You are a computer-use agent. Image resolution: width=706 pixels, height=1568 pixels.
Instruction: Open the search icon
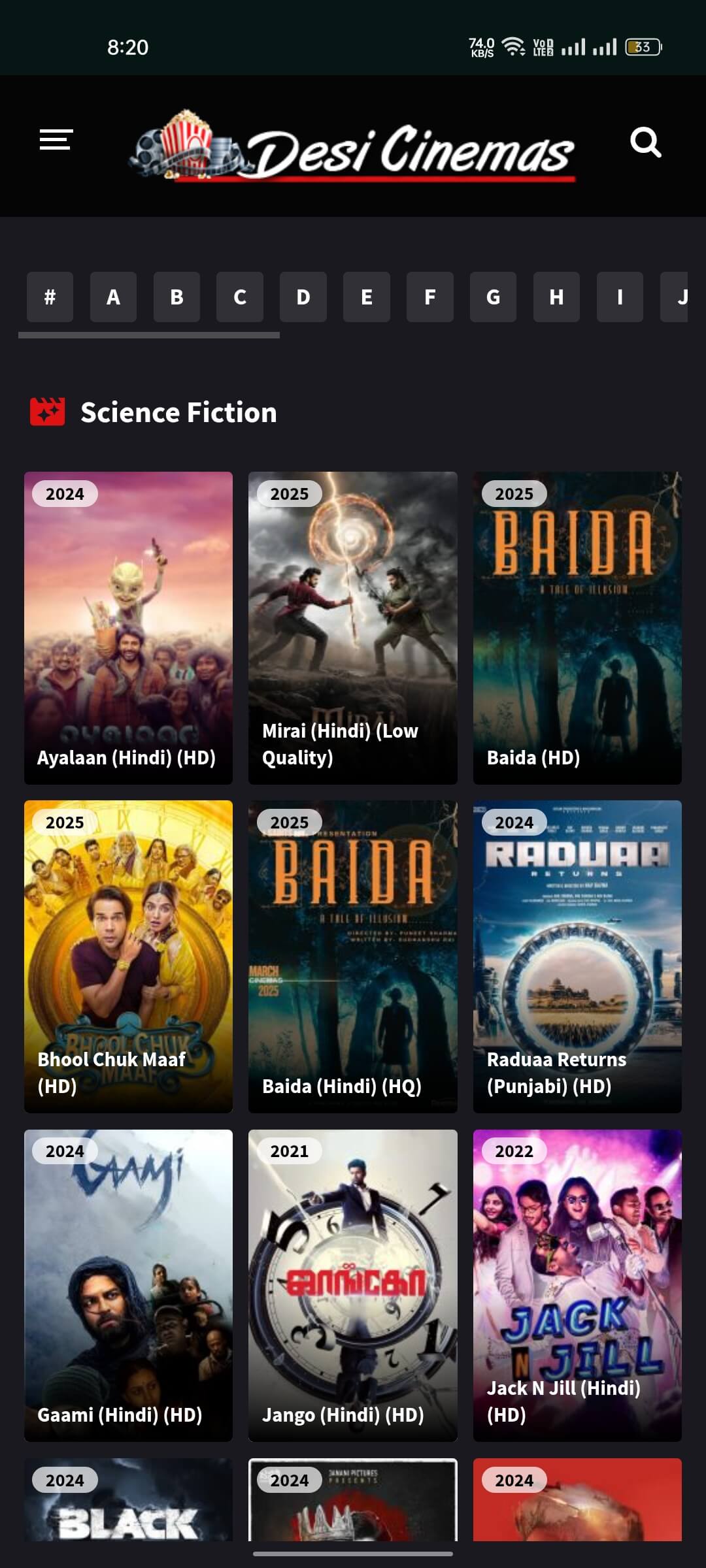tap(645, 142)
